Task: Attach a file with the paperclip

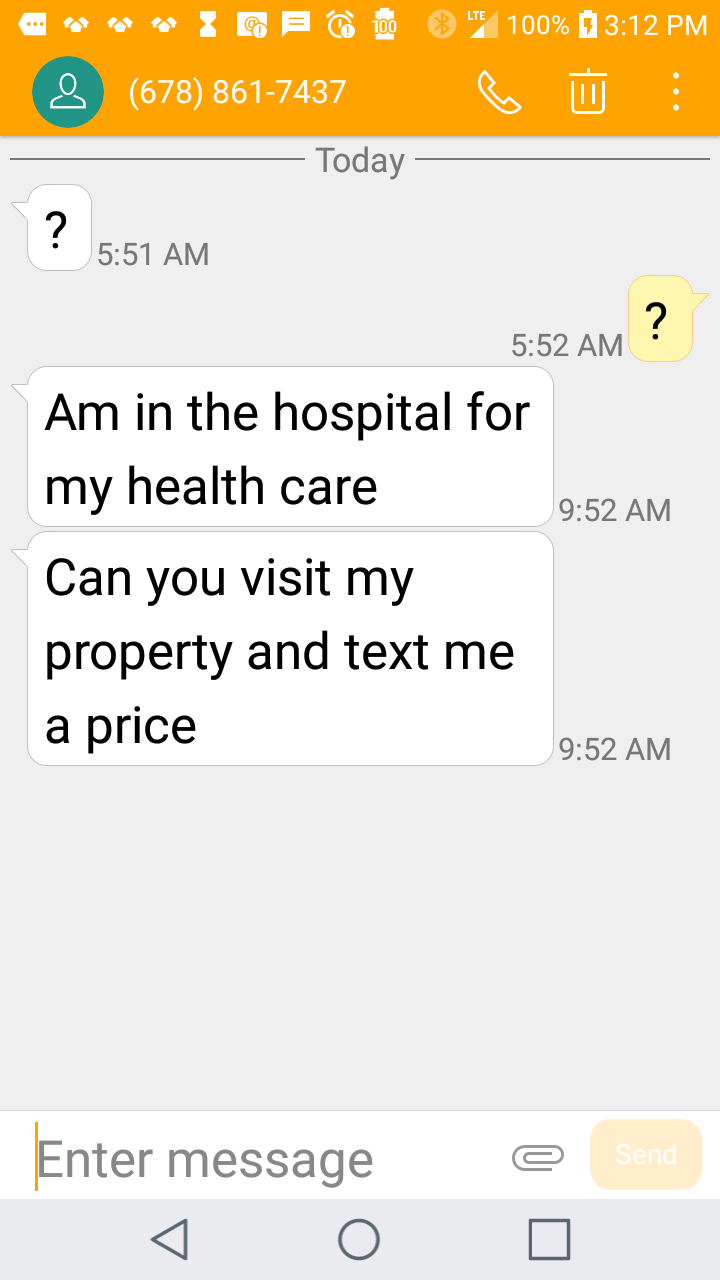Action: coord(538,1157)
